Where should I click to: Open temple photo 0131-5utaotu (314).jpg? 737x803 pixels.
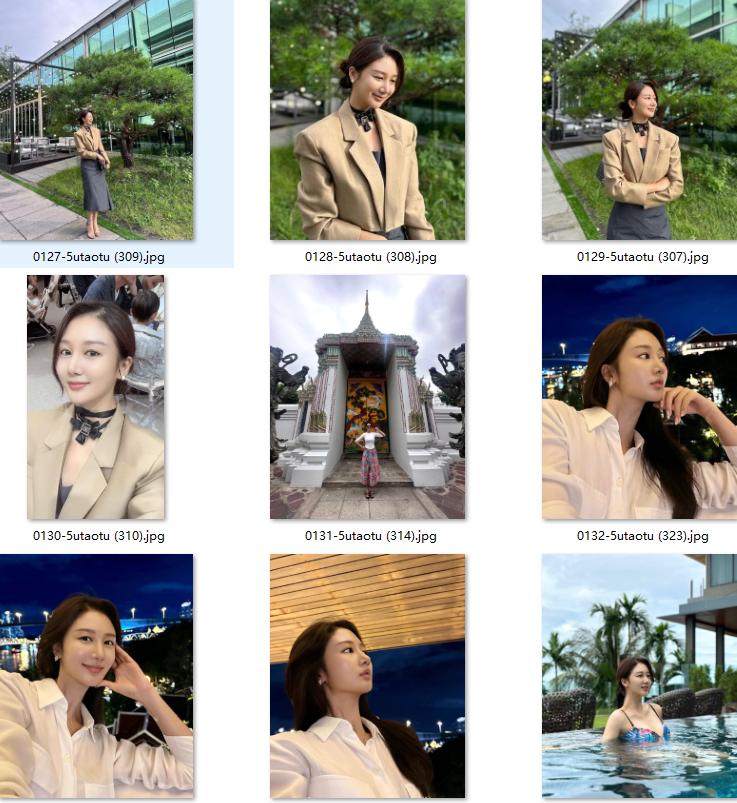[367, 397]
